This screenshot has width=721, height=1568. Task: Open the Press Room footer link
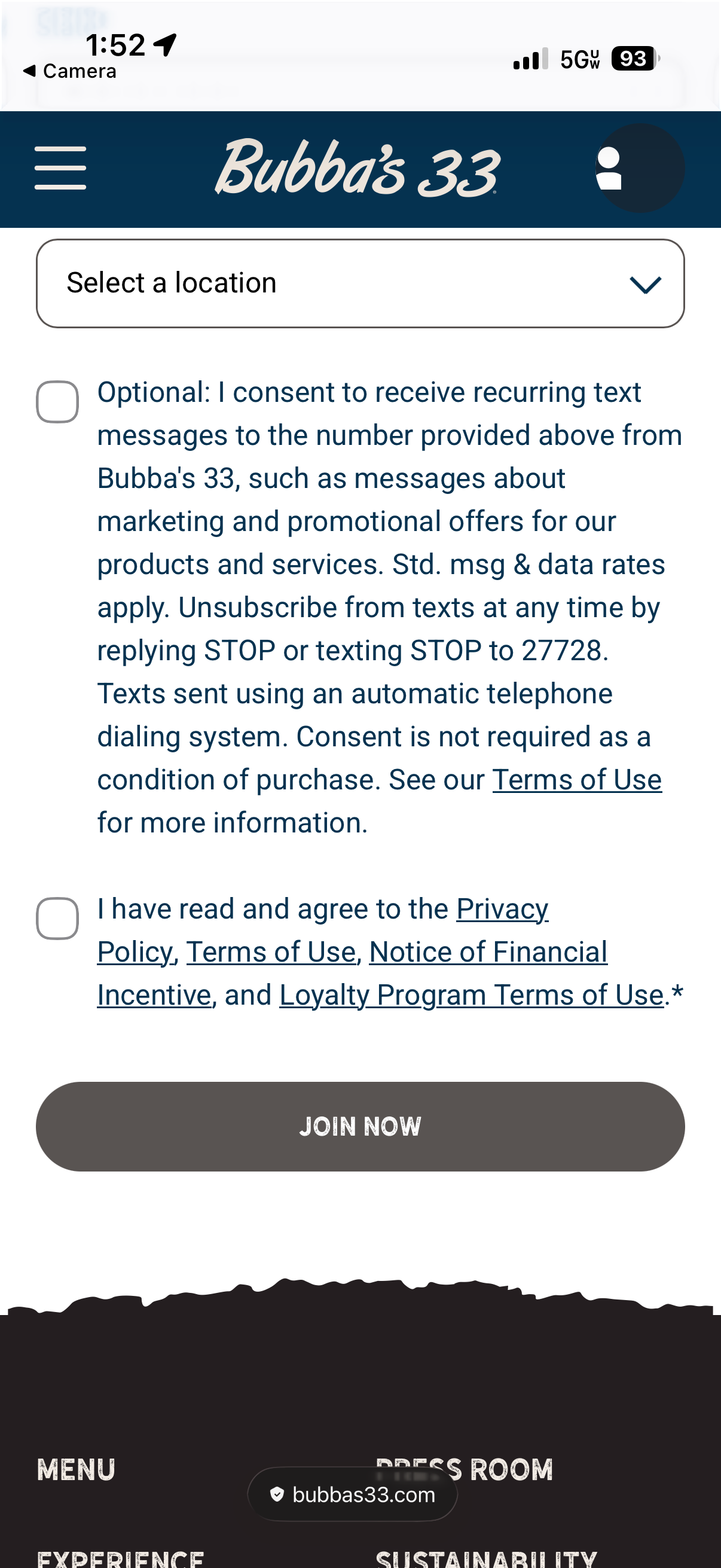coord(511,1469)
